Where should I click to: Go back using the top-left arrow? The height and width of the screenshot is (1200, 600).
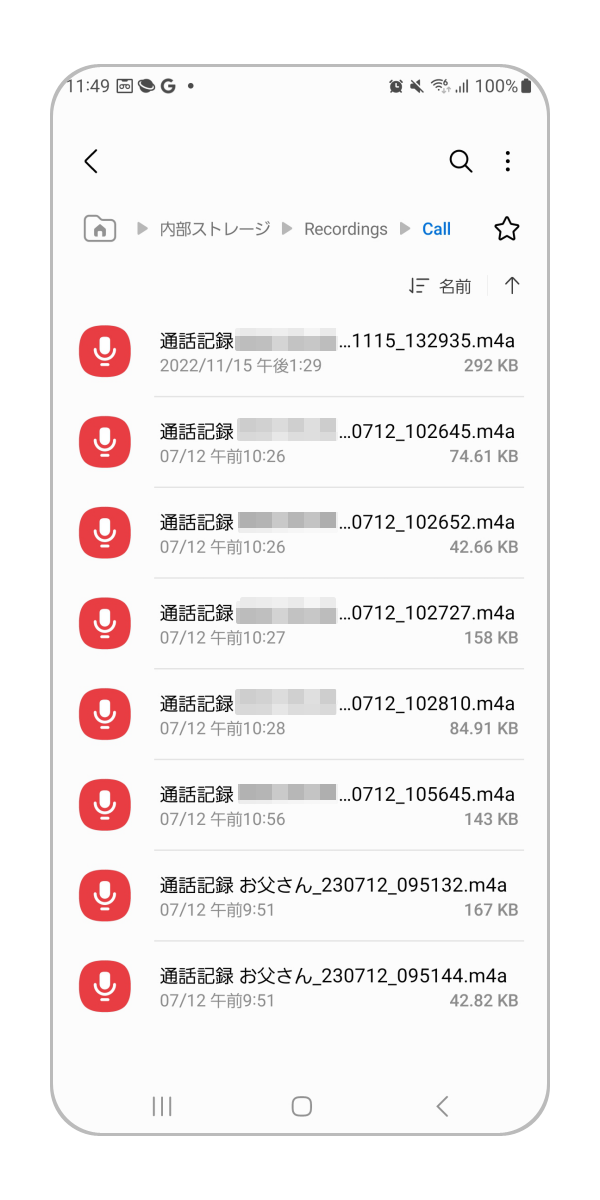coord(91,162)
